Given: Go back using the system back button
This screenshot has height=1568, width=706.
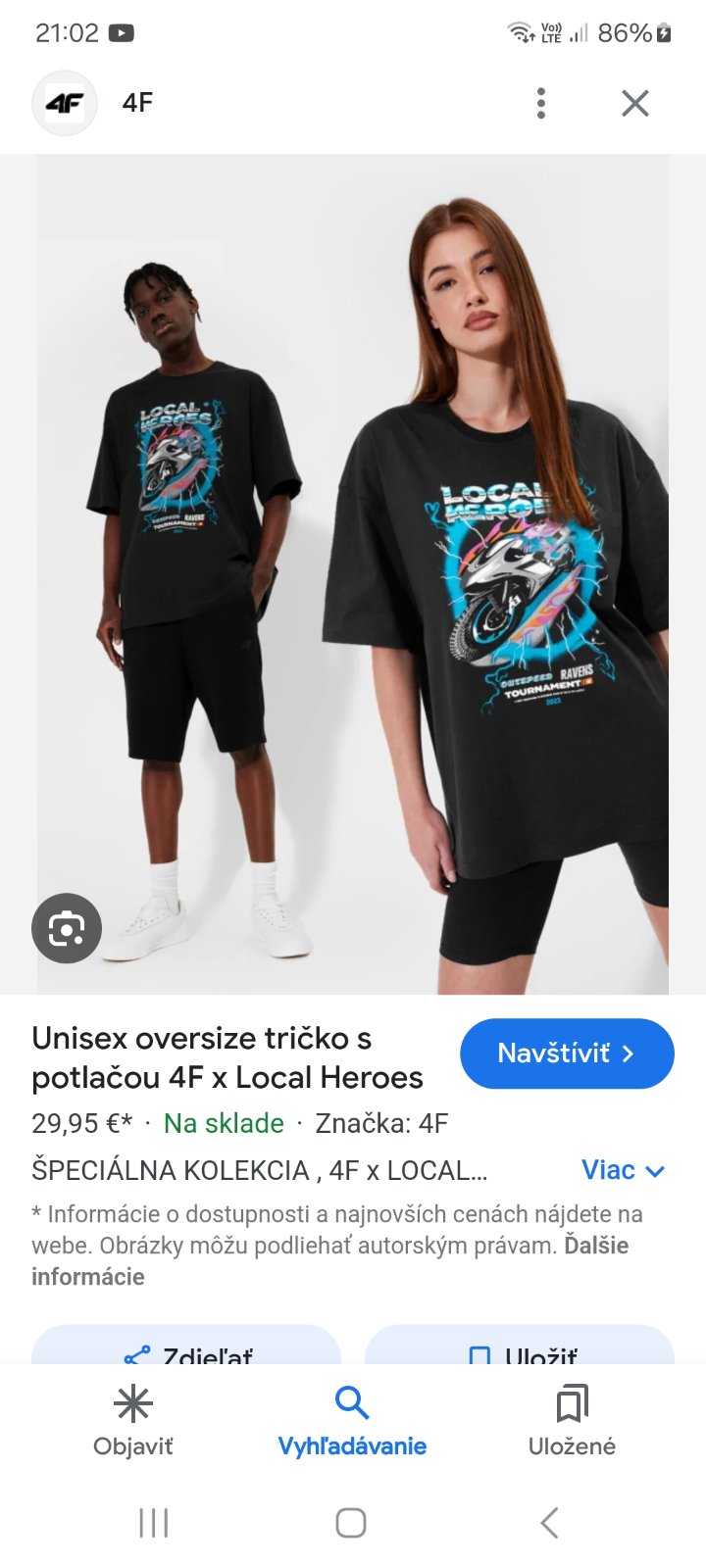Looking at the screenshot, I should [549, 1523].
